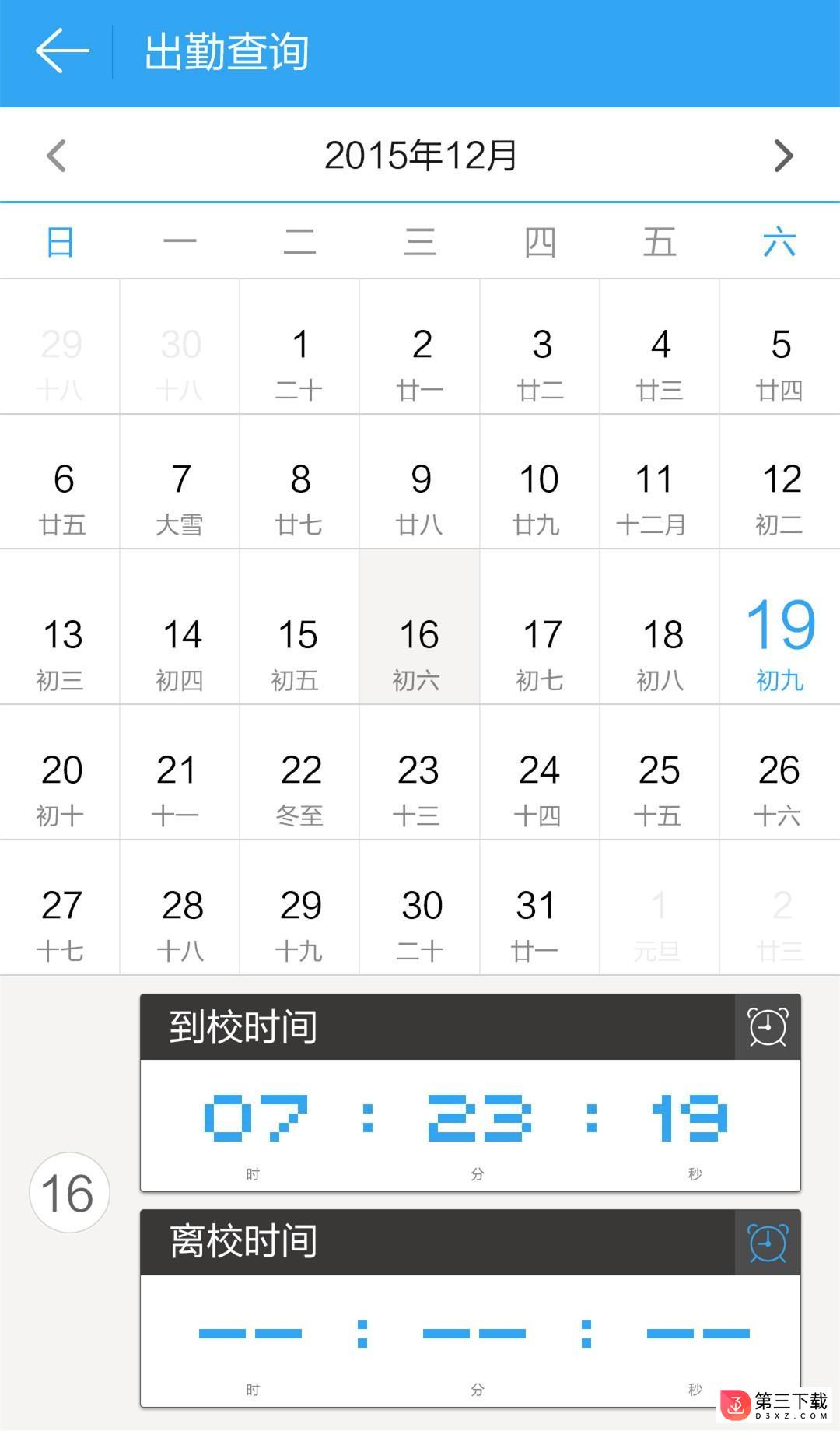Select December 31 on the calendar
The height and width of the screenshot is (1431, 840).
tap(540, 908)
